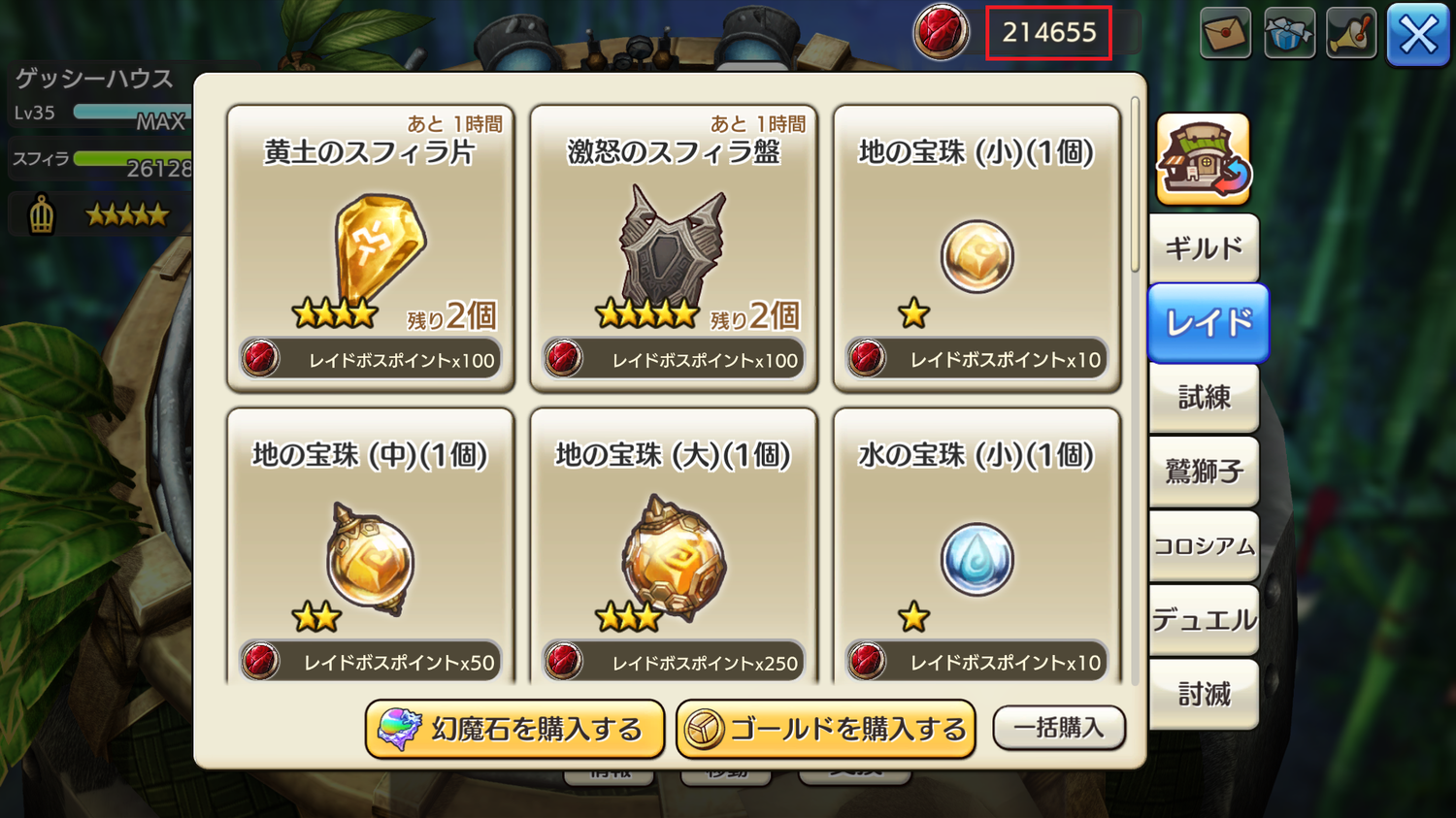The width and height of the screenshot is (1456, 818).
Task: Select the 激怒のスフィラ盤 item card
Action: pos(674,248)
